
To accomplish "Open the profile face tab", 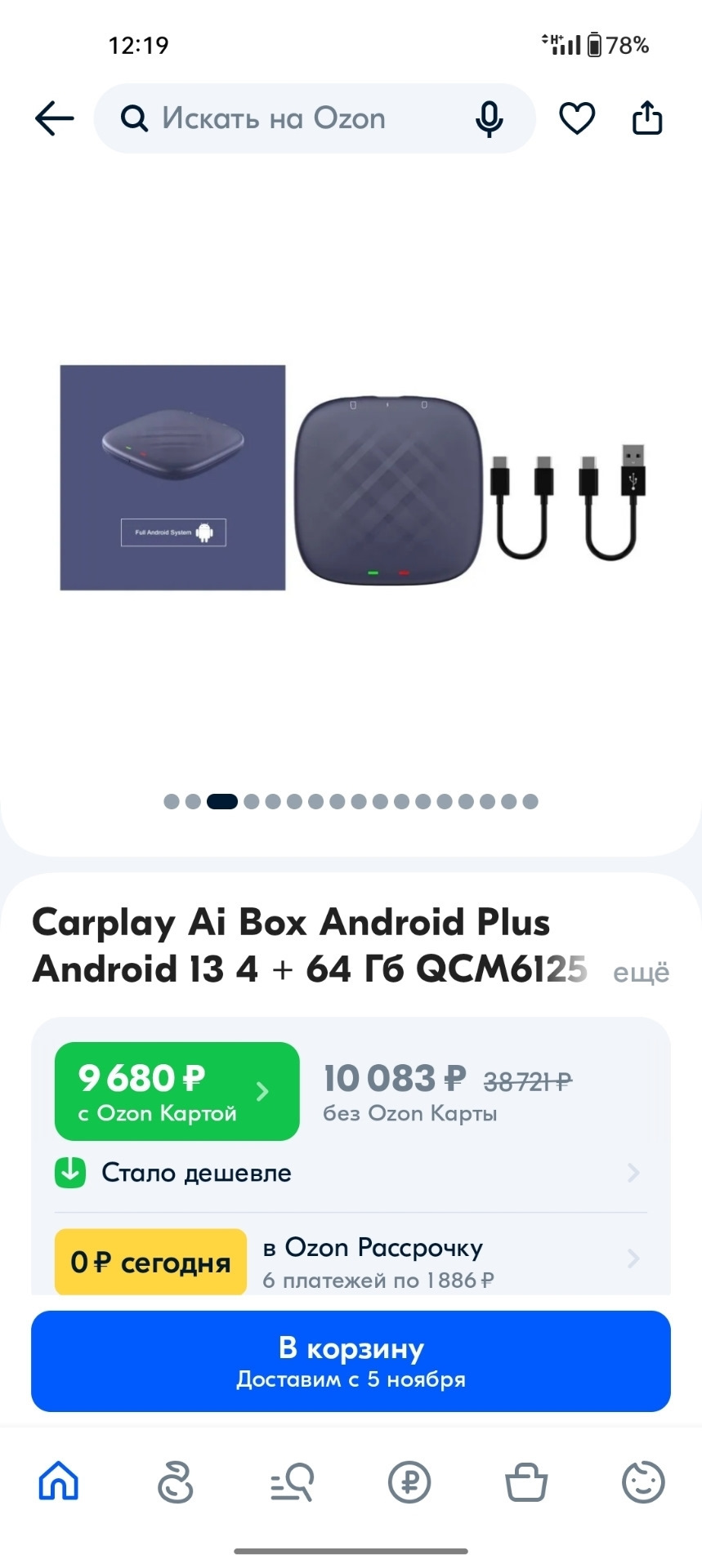I will 643,1482.
